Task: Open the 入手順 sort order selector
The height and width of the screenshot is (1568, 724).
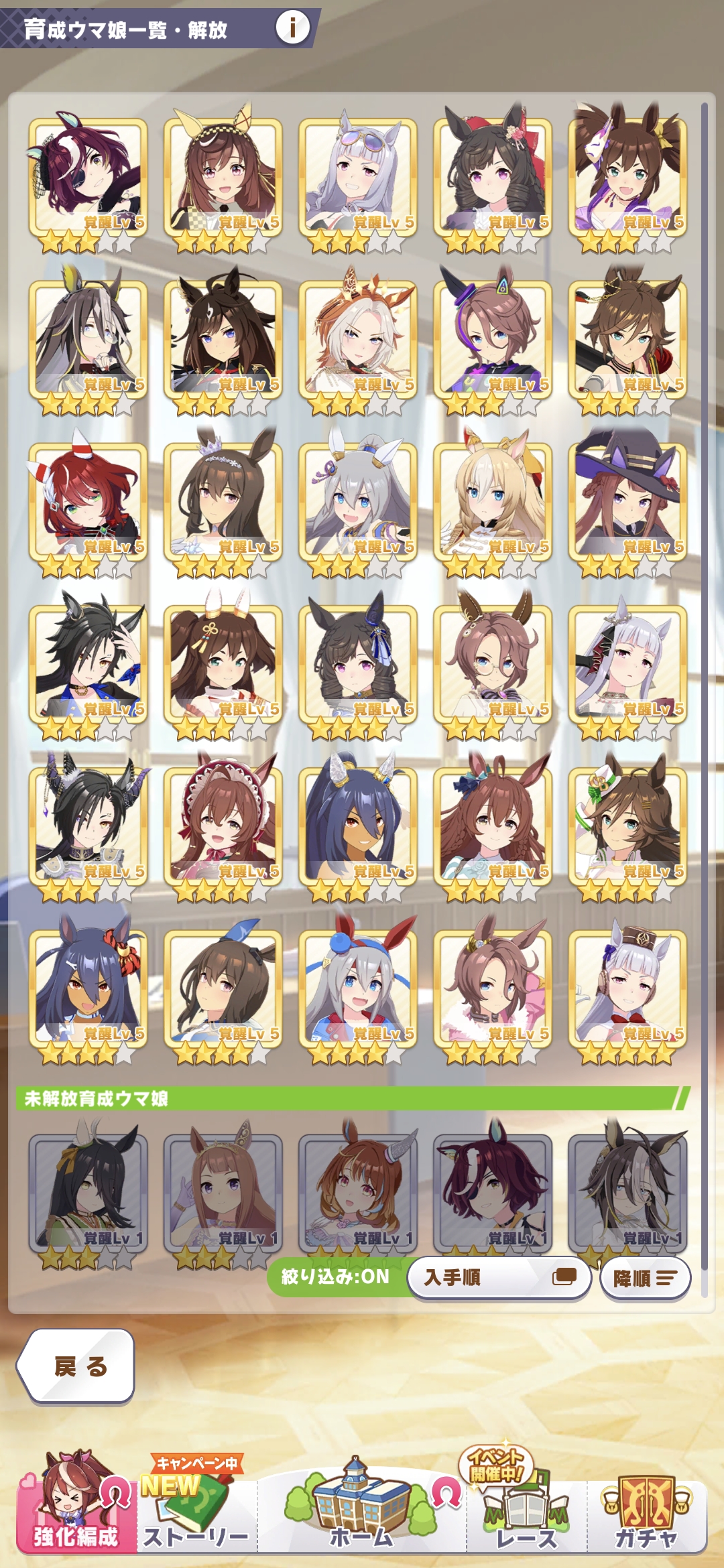Action: click(x=499, y=1277)
